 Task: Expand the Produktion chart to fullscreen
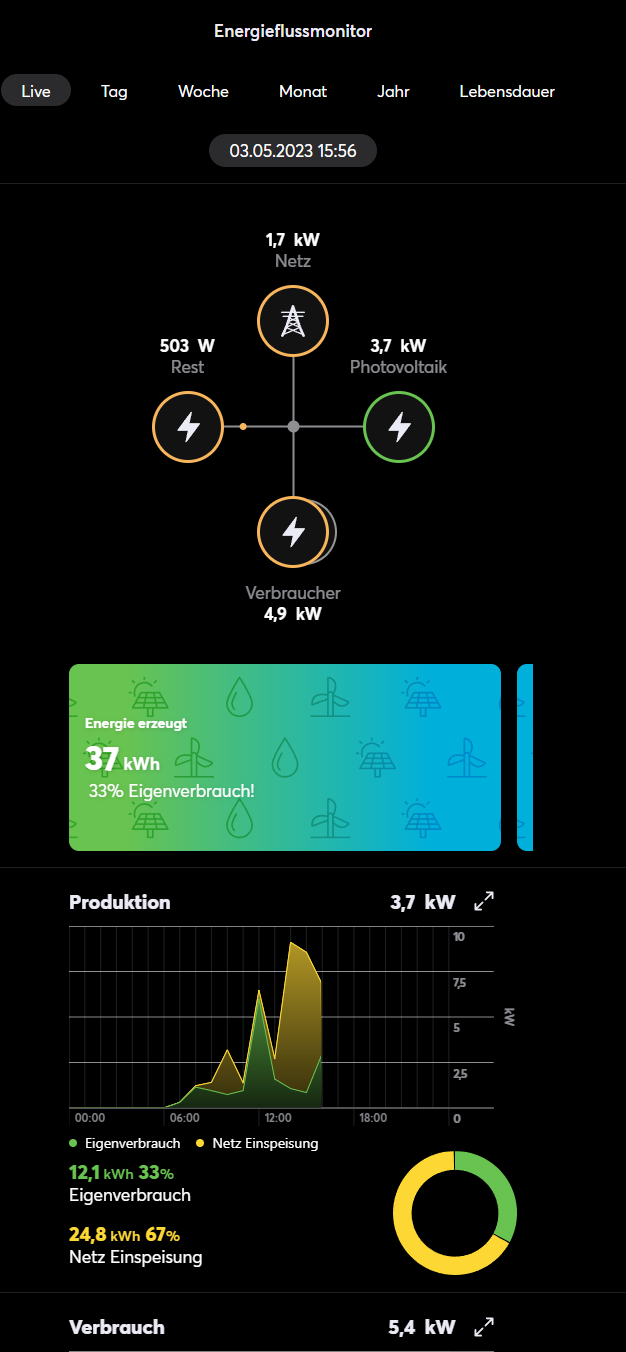click(x=484, y=902)
